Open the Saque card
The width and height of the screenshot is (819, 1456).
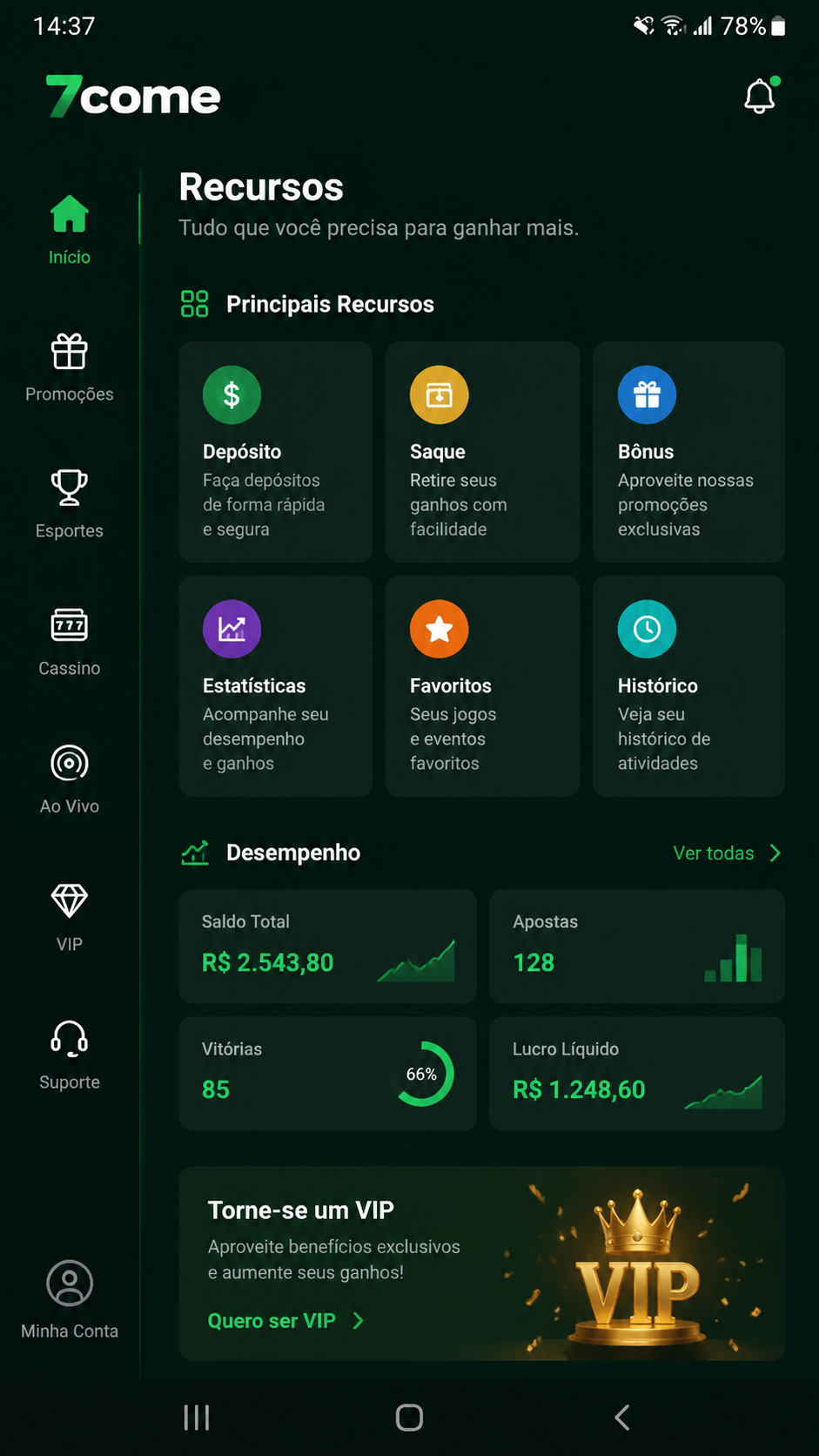pos(482,452)
